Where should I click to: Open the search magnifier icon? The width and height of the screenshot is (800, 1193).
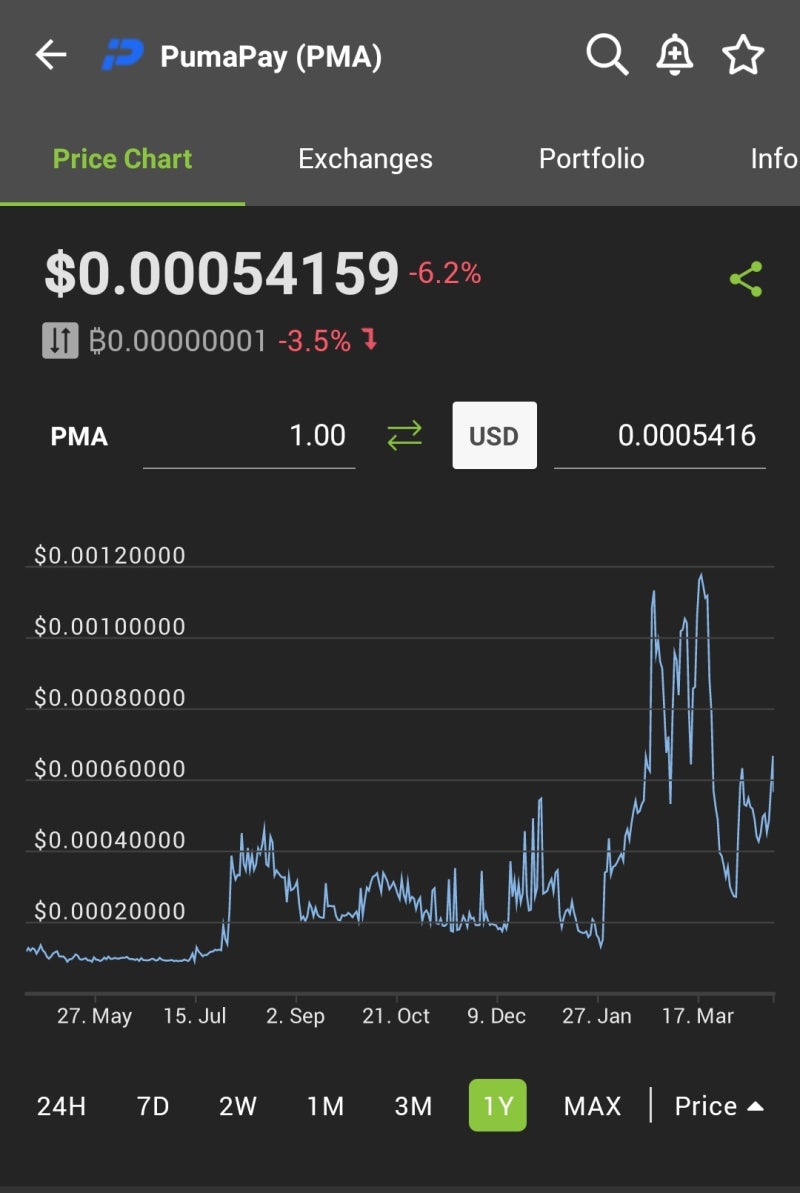pyautogui.click(x=606, y=56)
